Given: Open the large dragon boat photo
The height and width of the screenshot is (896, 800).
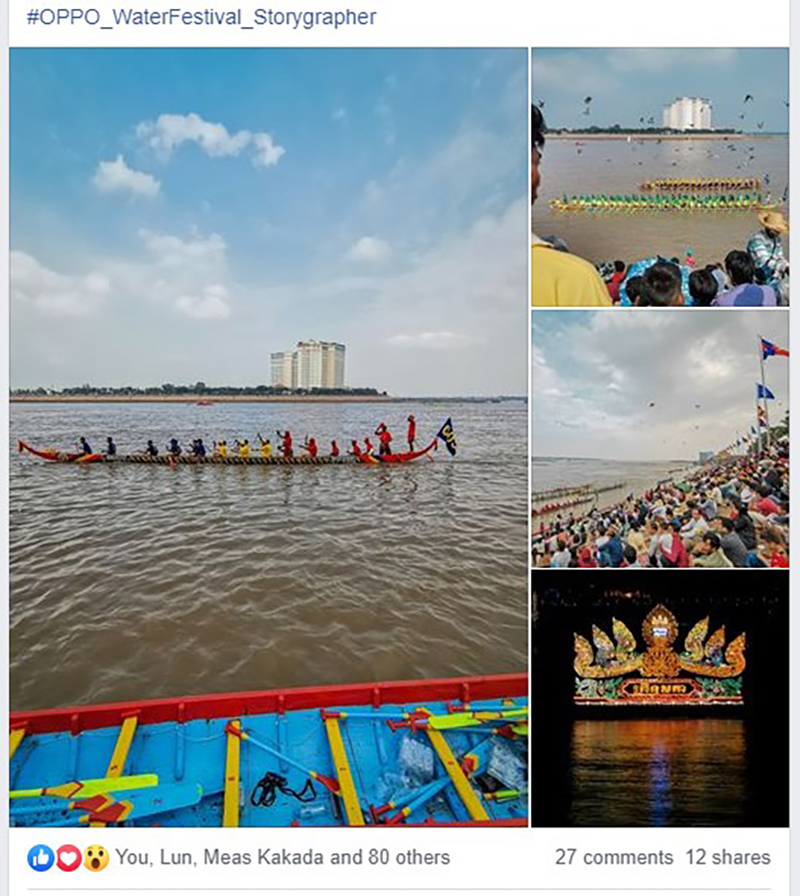Looking at the screenshot, I should (268, 437).
